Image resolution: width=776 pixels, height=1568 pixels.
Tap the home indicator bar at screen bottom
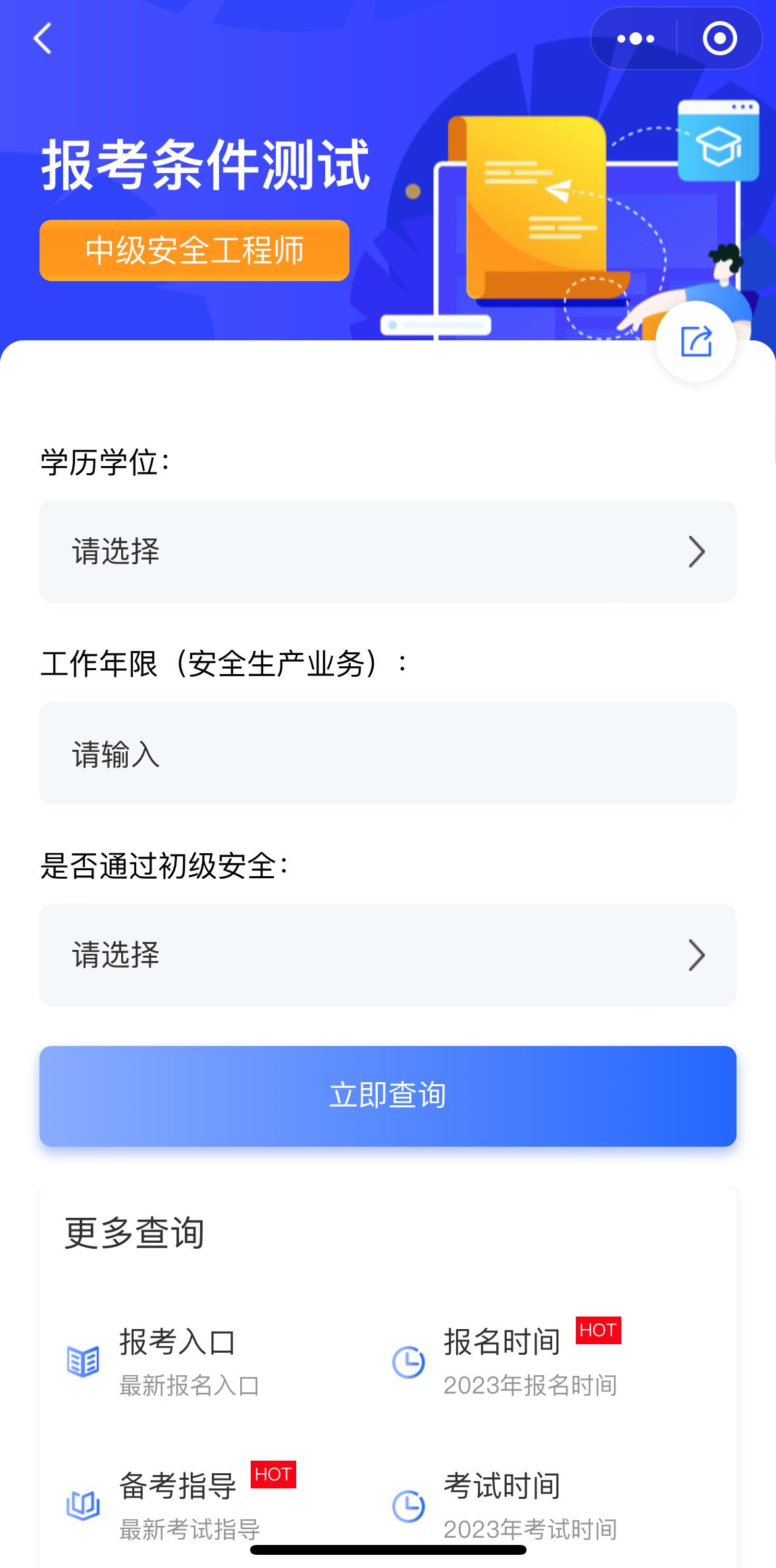tap(388, 1553)
